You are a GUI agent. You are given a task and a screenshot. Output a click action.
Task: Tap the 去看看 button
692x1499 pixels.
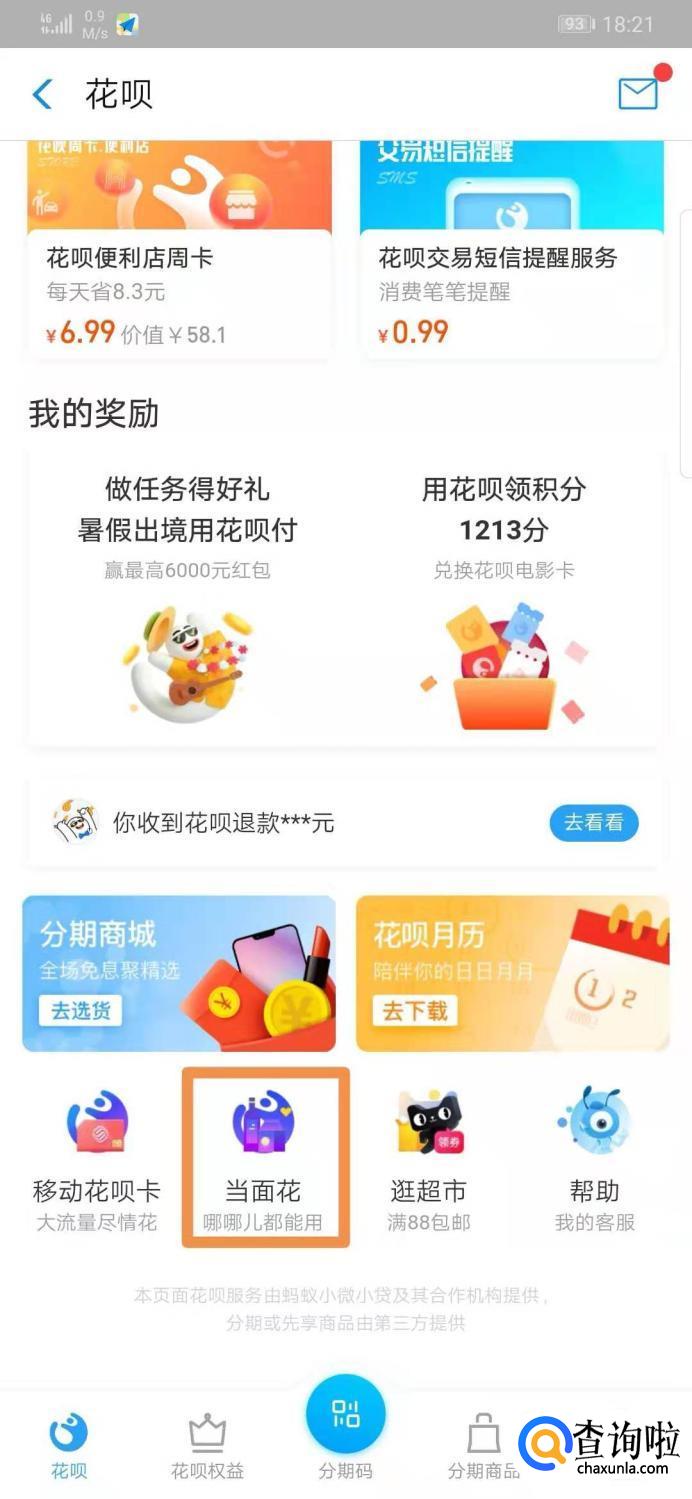pos(593,823)
